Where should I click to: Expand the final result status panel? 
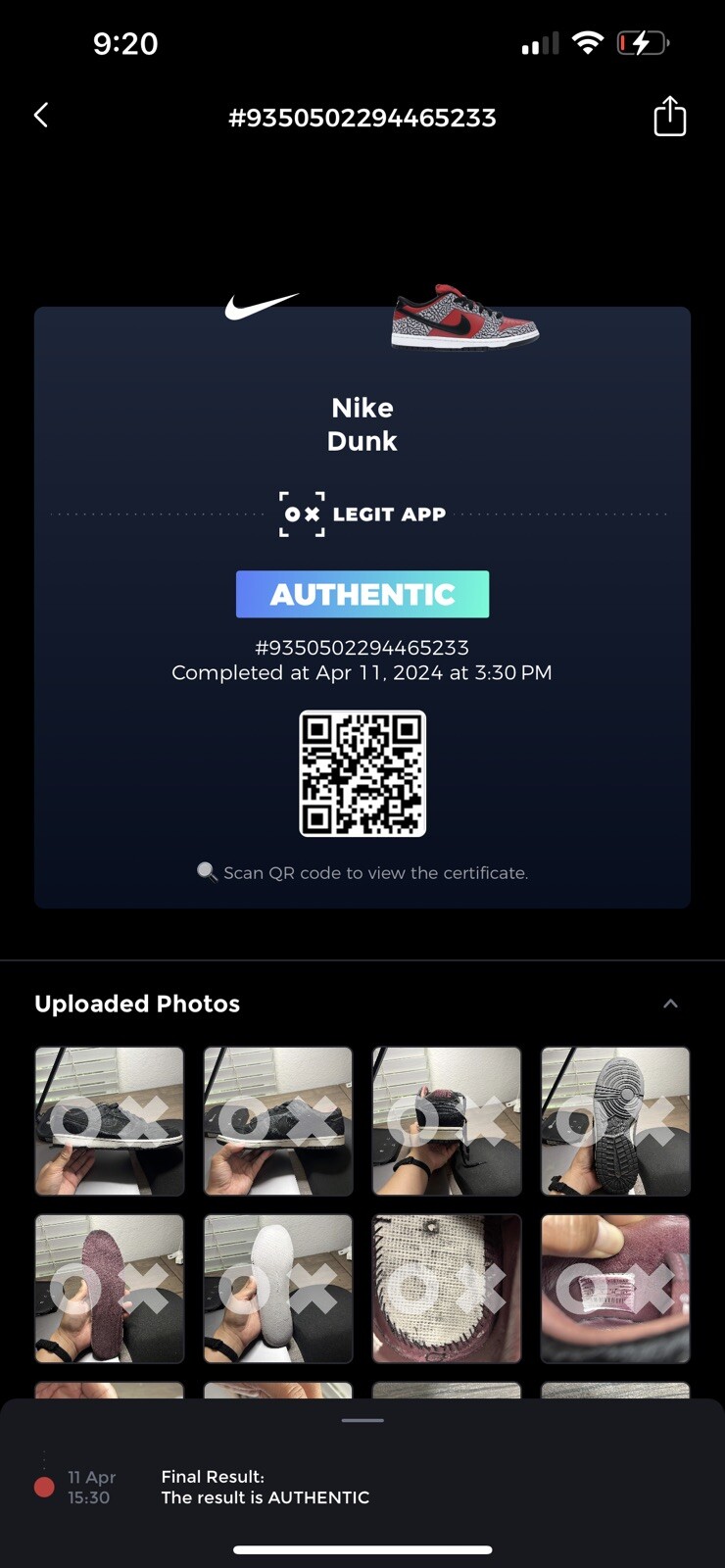(362, 1420)
